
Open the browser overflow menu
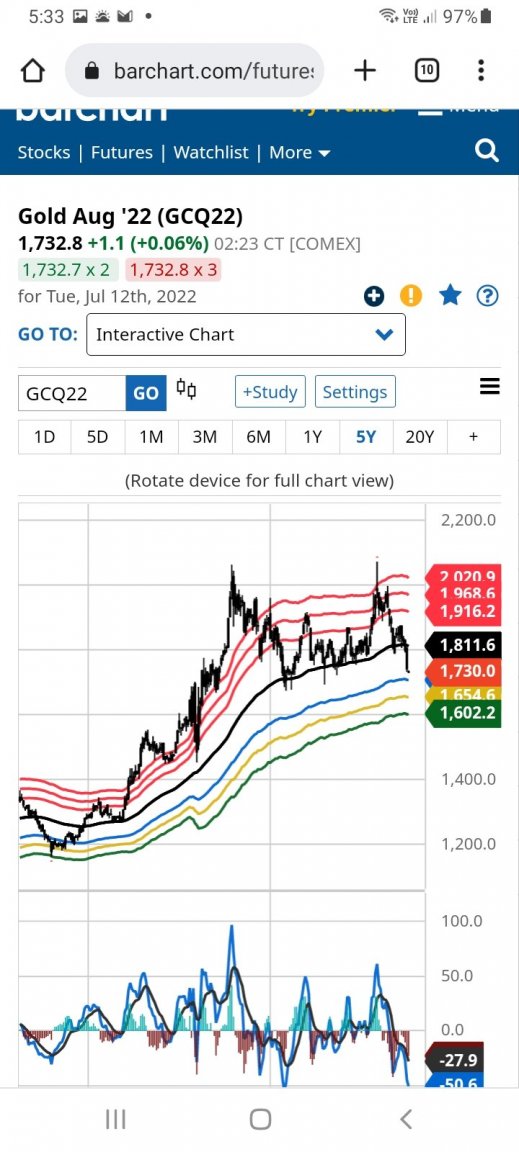pos(481,71)
